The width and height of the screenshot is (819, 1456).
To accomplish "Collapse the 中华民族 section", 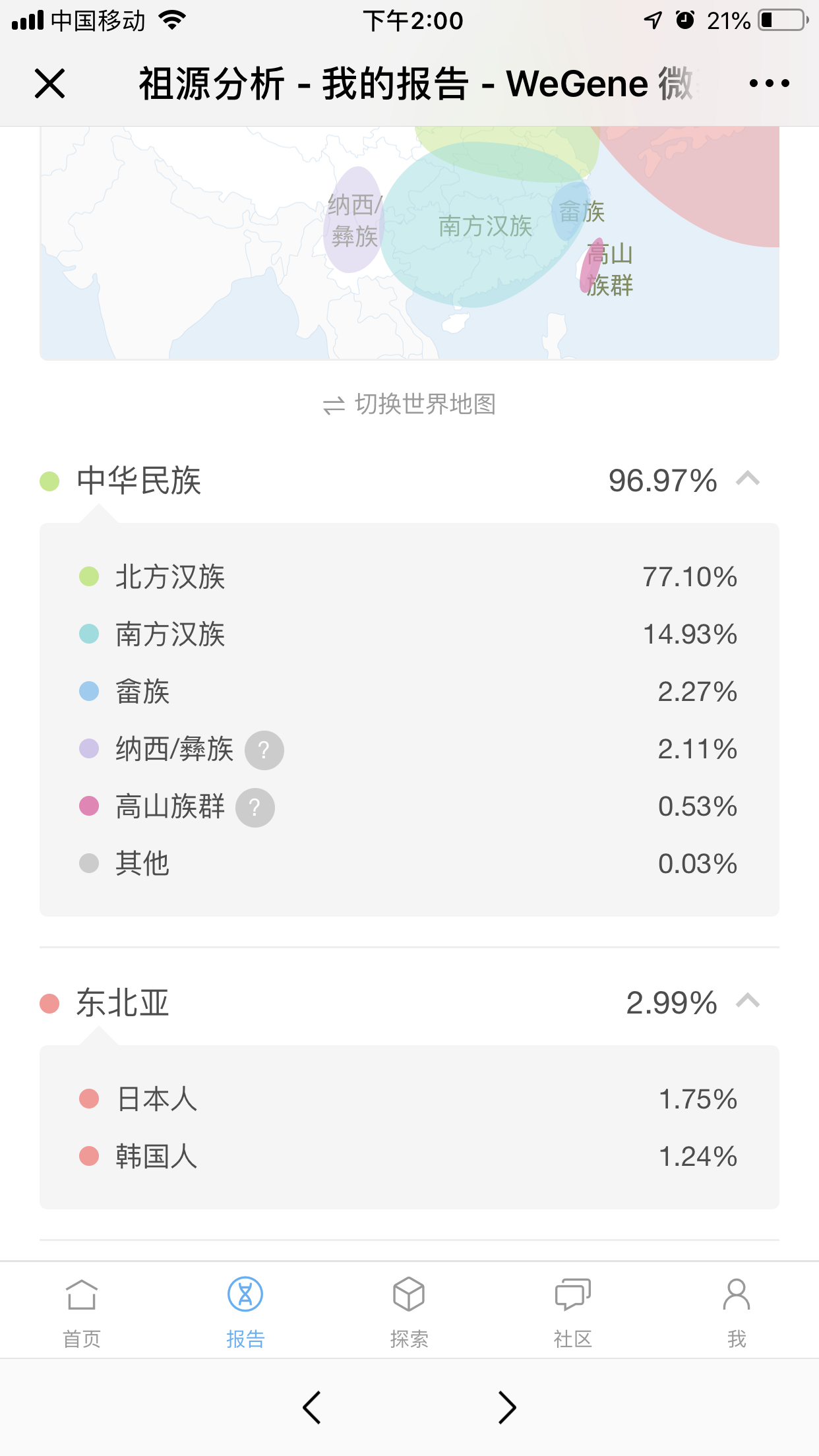I will click(x=748, y=479).
